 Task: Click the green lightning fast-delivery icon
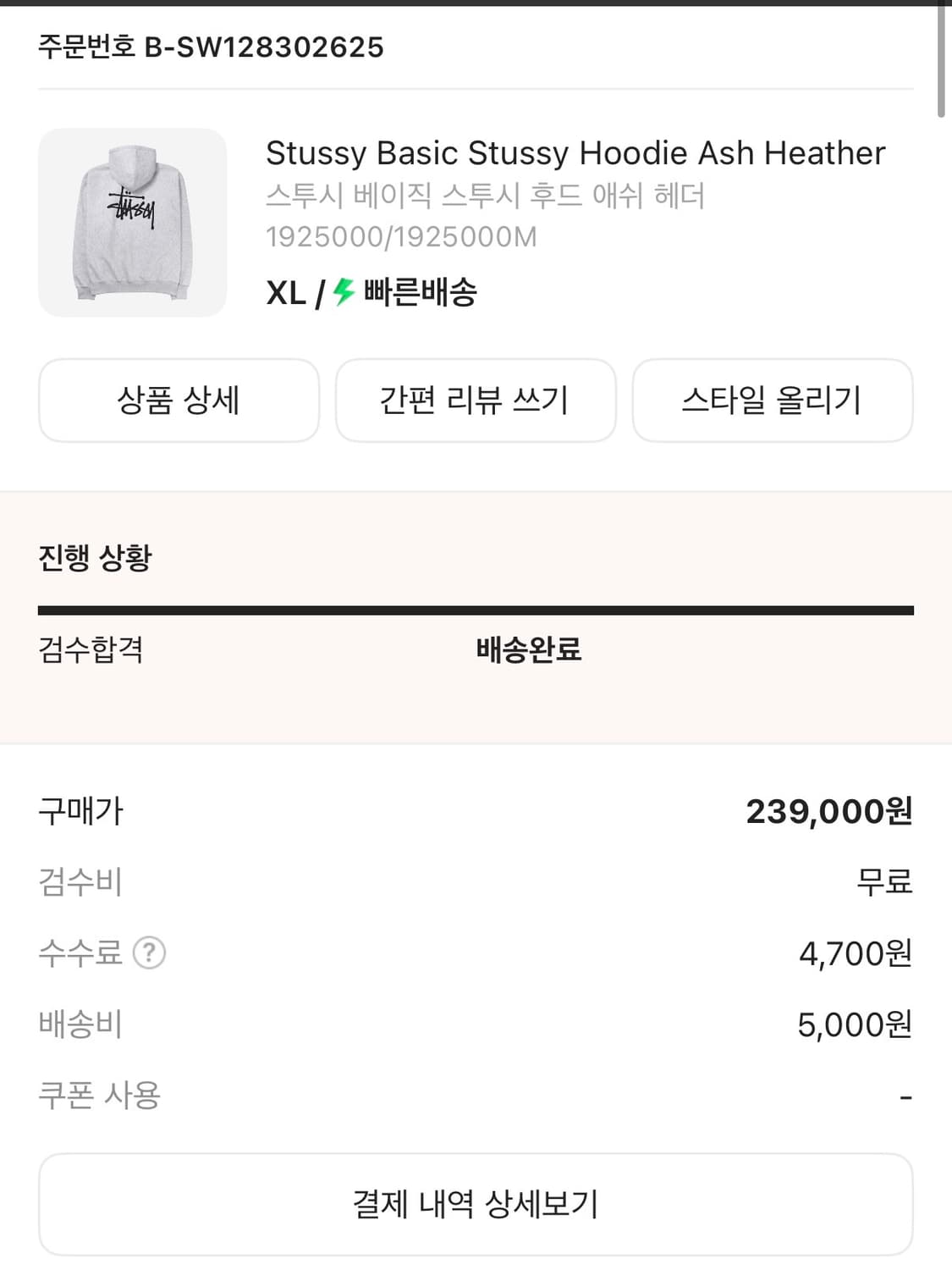coord(343,295)
